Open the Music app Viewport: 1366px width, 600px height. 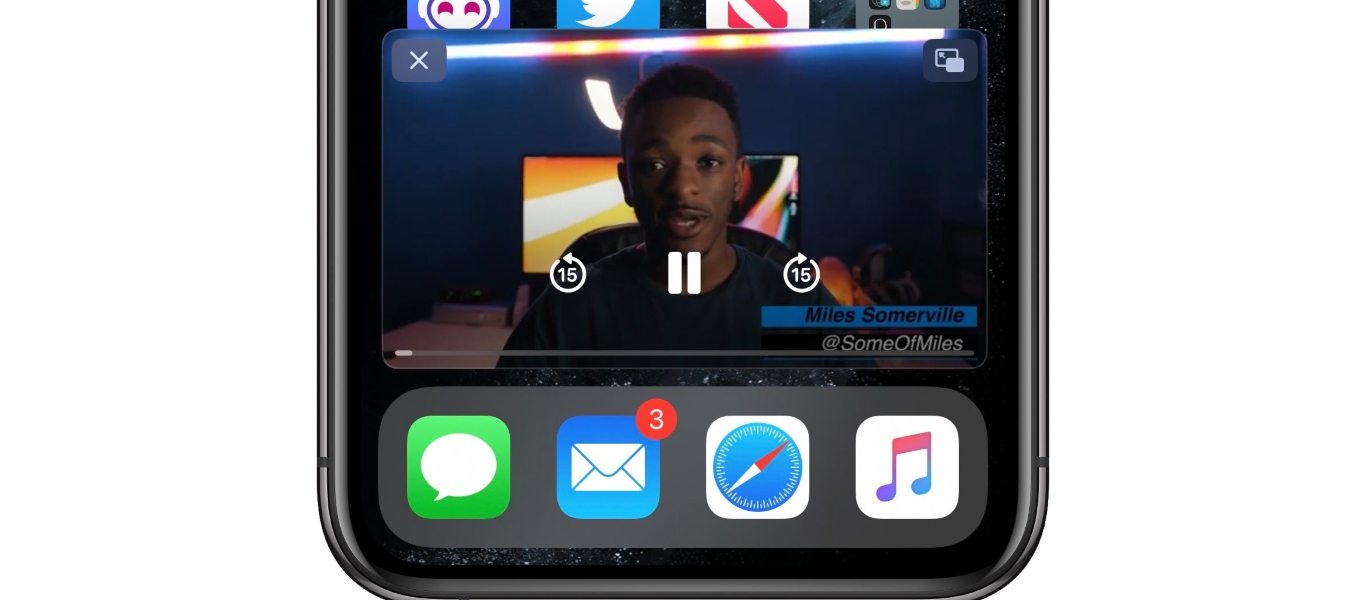coord(906,467)
